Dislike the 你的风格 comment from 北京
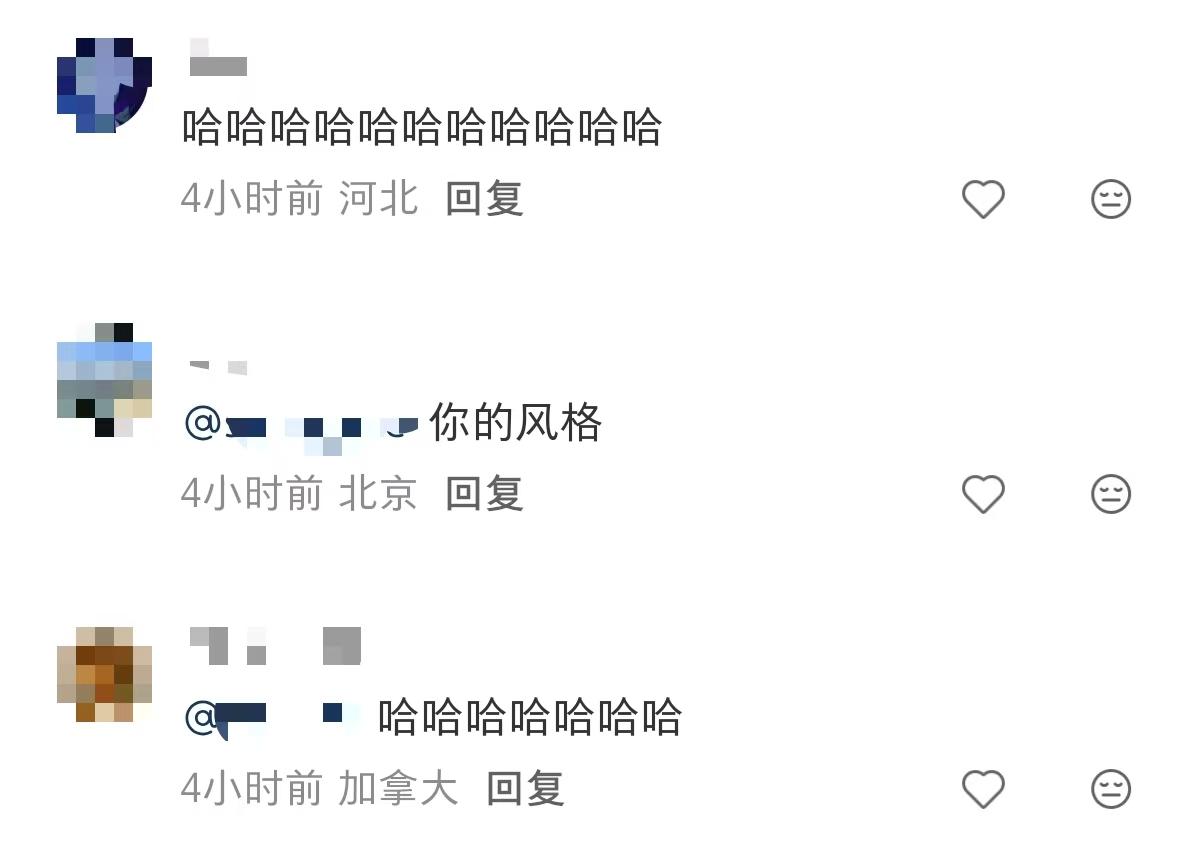 click(x=1110, y=494)
